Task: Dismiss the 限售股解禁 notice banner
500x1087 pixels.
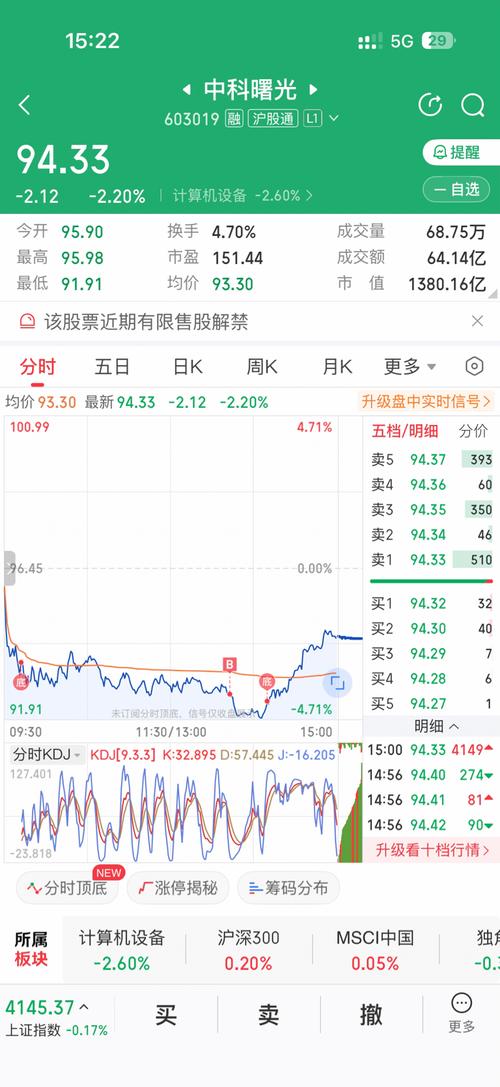Action: coord(477,321)
